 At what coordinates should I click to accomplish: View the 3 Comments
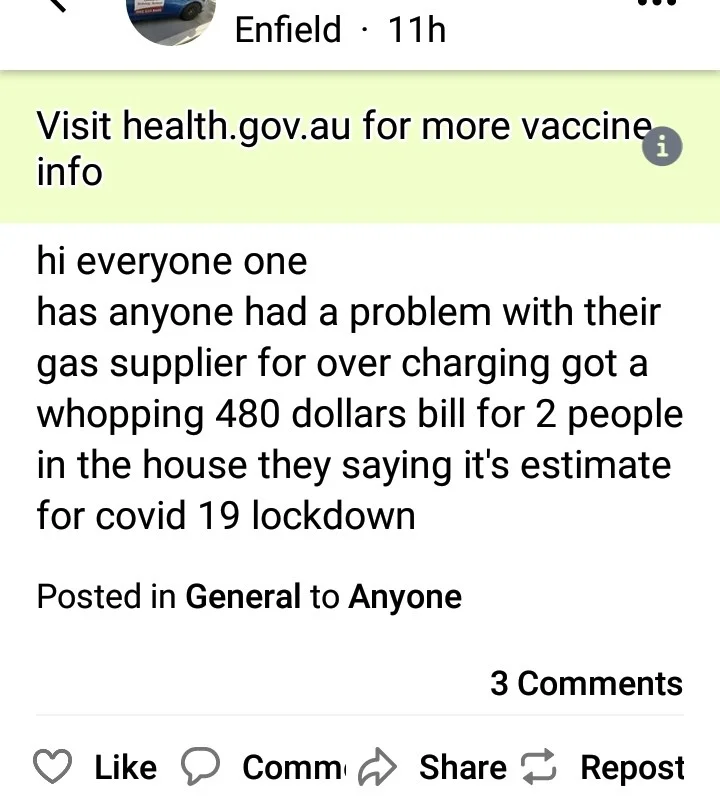point(586,684)
